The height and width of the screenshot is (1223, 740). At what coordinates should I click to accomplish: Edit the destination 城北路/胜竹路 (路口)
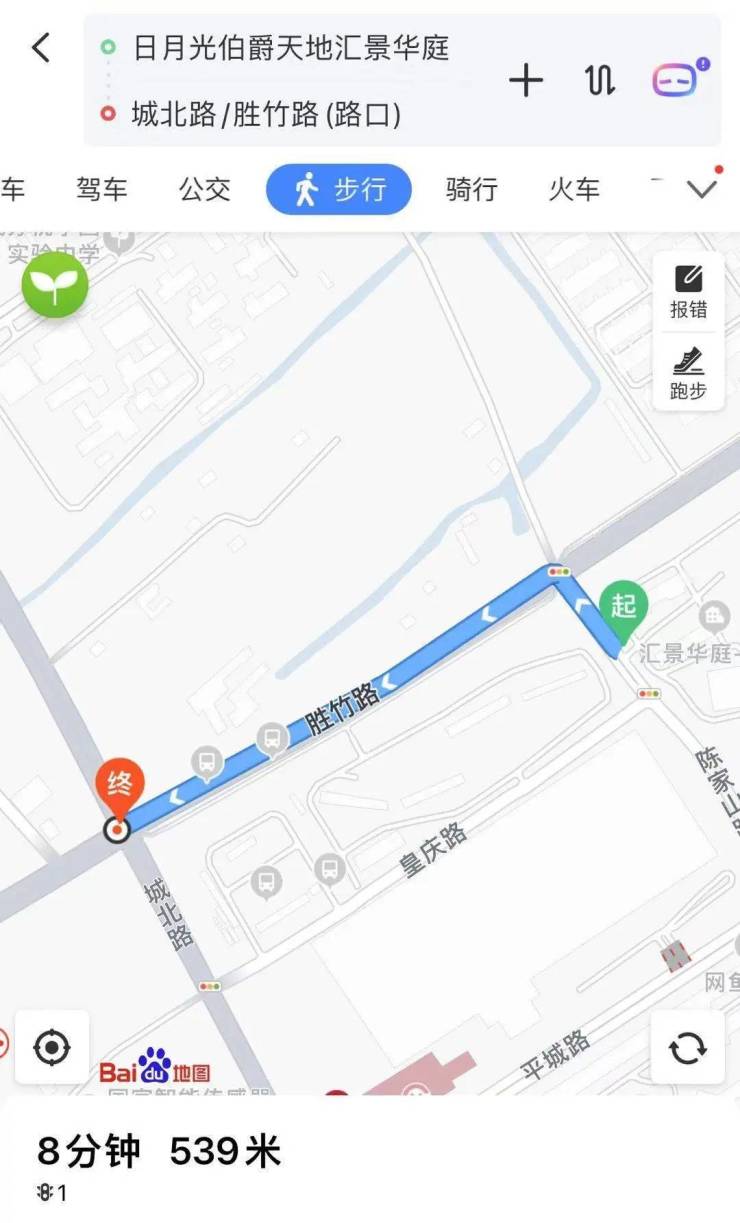tap(266, 114)
